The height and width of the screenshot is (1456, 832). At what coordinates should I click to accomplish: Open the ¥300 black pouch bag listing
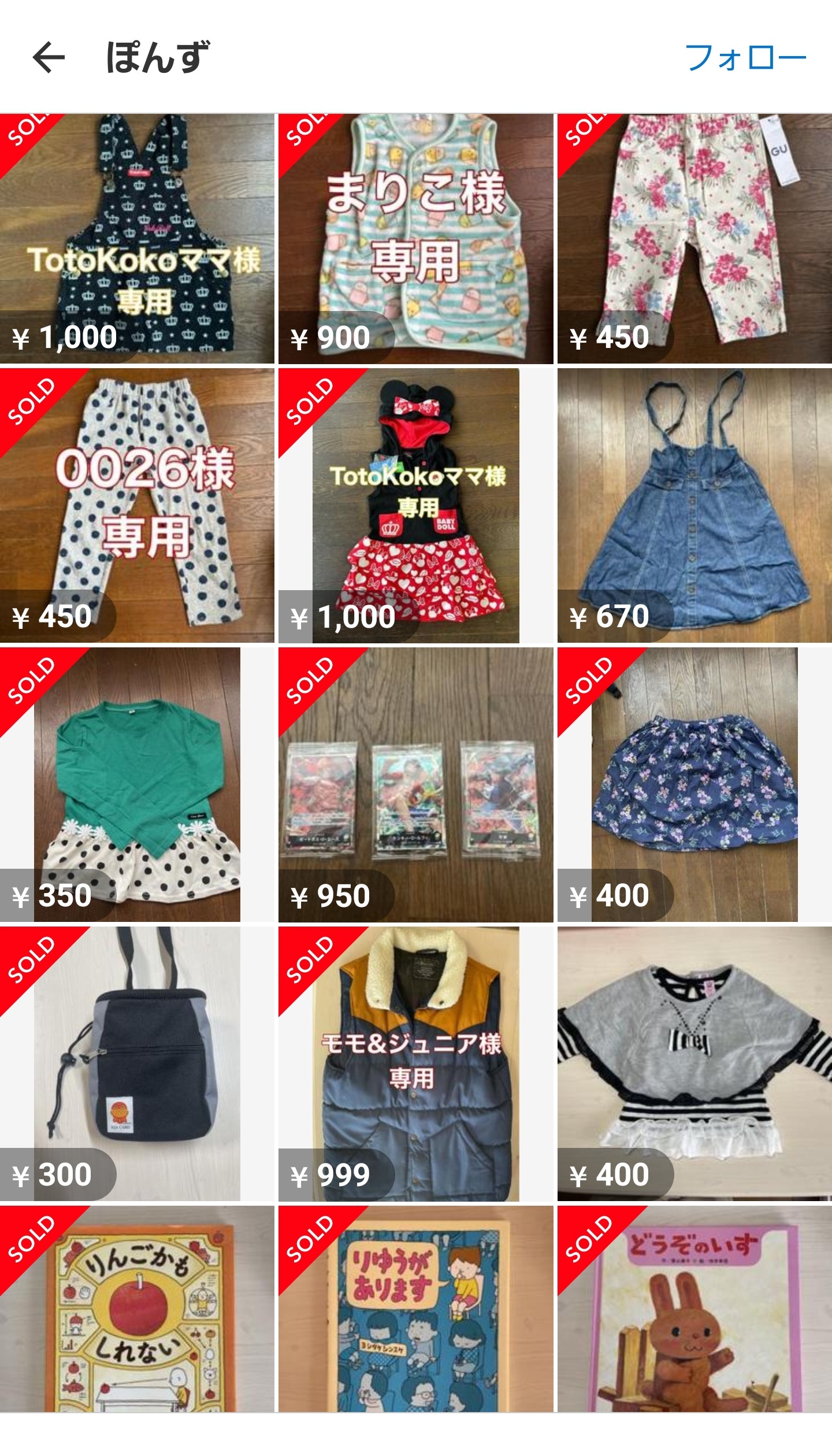[137, 1064]
